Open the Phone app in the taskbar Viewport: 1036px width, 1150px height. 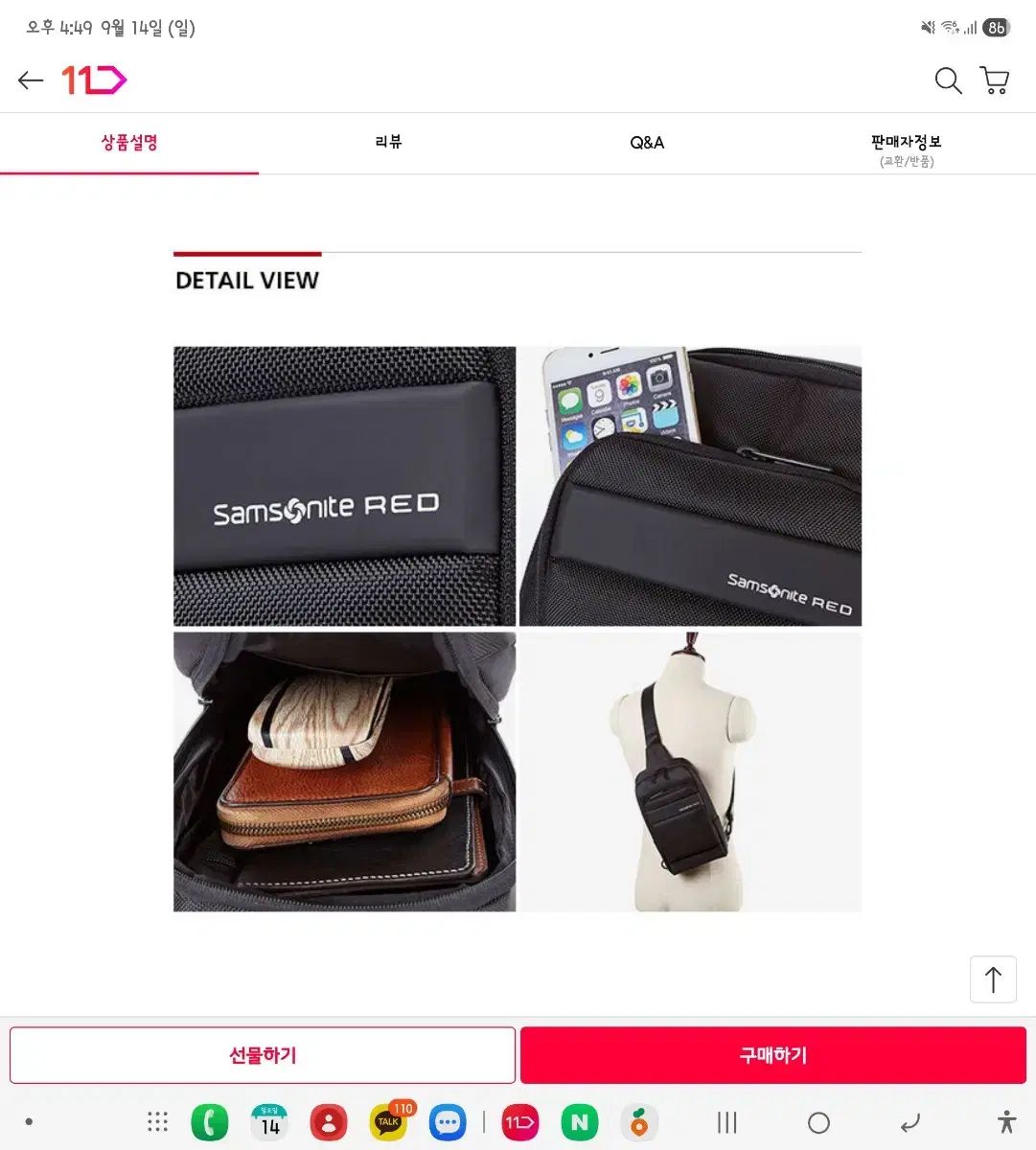(x=210, y=1122)
